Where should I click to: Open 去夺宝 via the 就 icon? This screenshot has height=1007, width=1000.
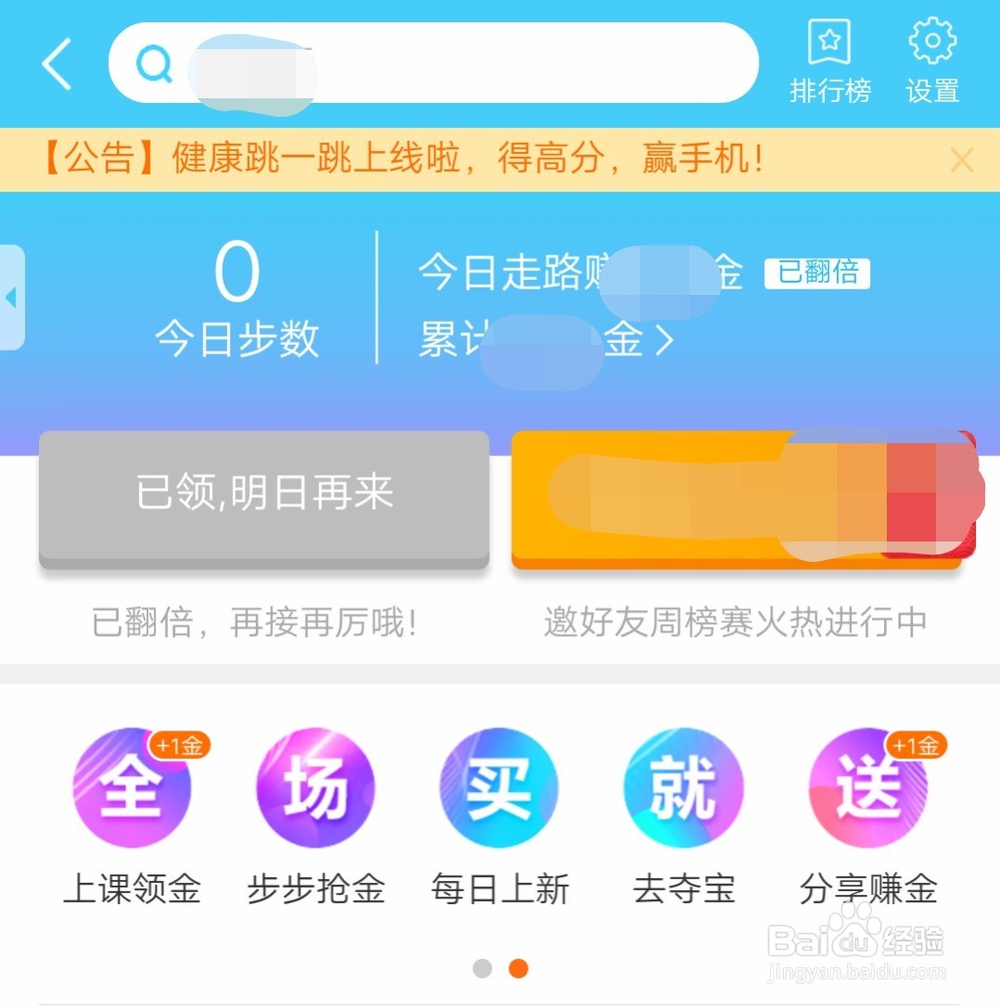[684, 788]
